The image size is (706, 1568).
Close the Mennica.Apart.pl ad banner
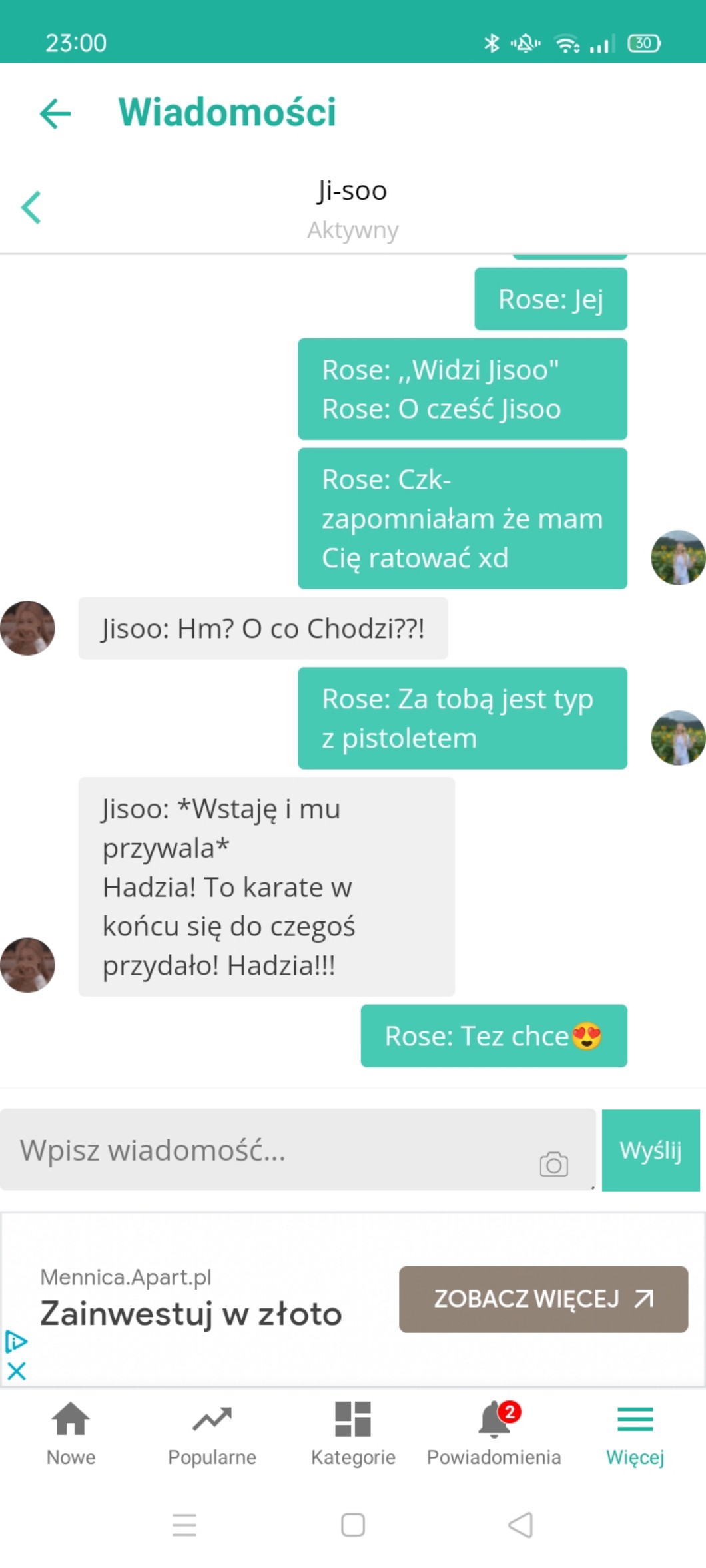[x=17, y=1371]
